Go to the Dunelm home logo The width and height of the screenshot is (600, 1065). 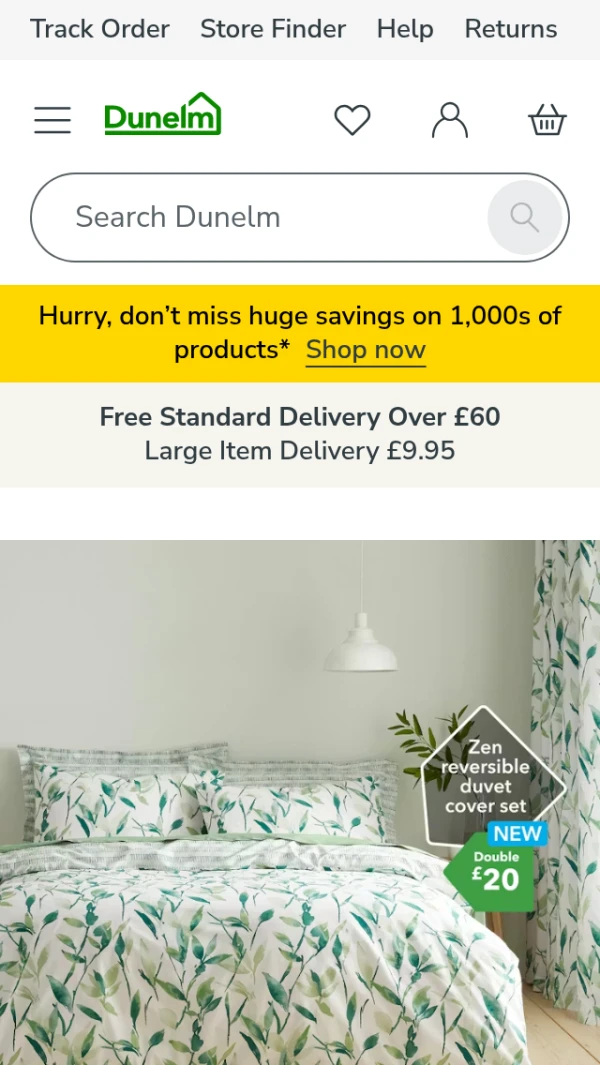pos(162,116)
